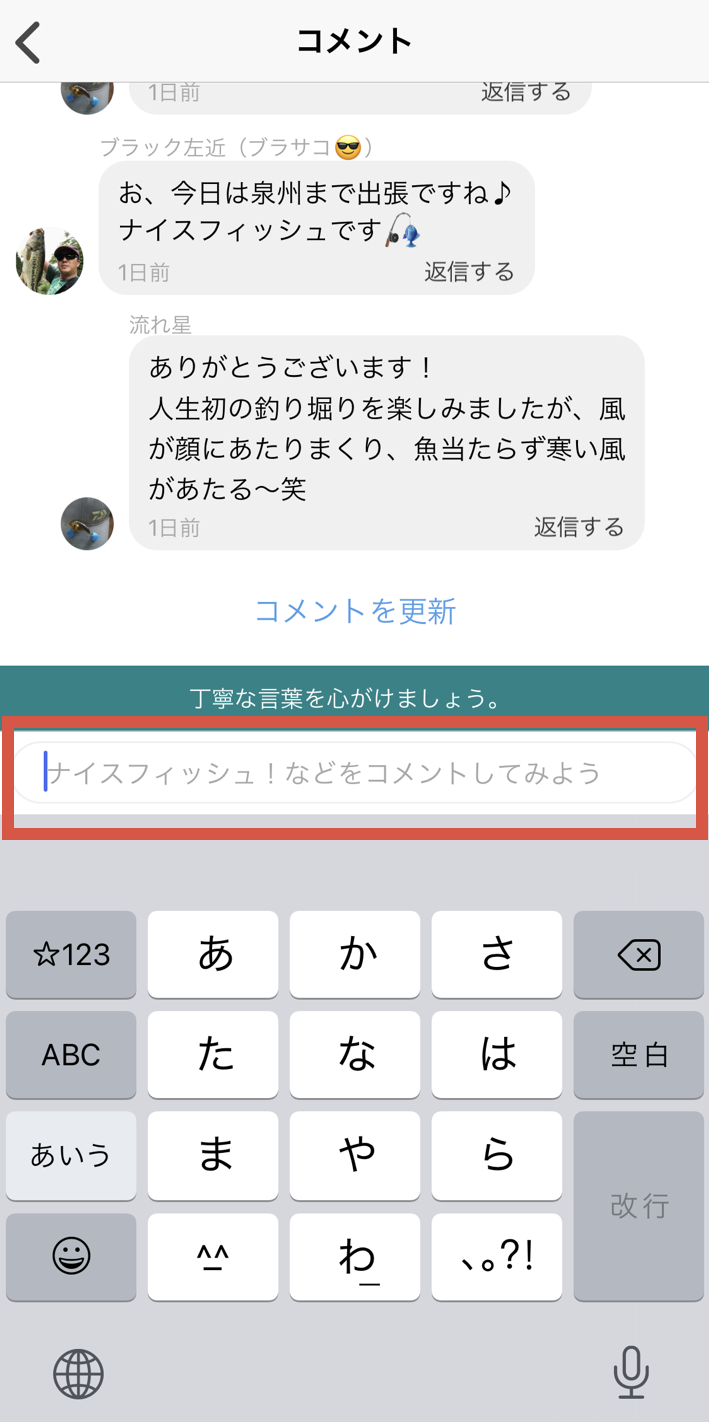
Task: Tap the ☆123 number key
Action: tap(71, 955)
